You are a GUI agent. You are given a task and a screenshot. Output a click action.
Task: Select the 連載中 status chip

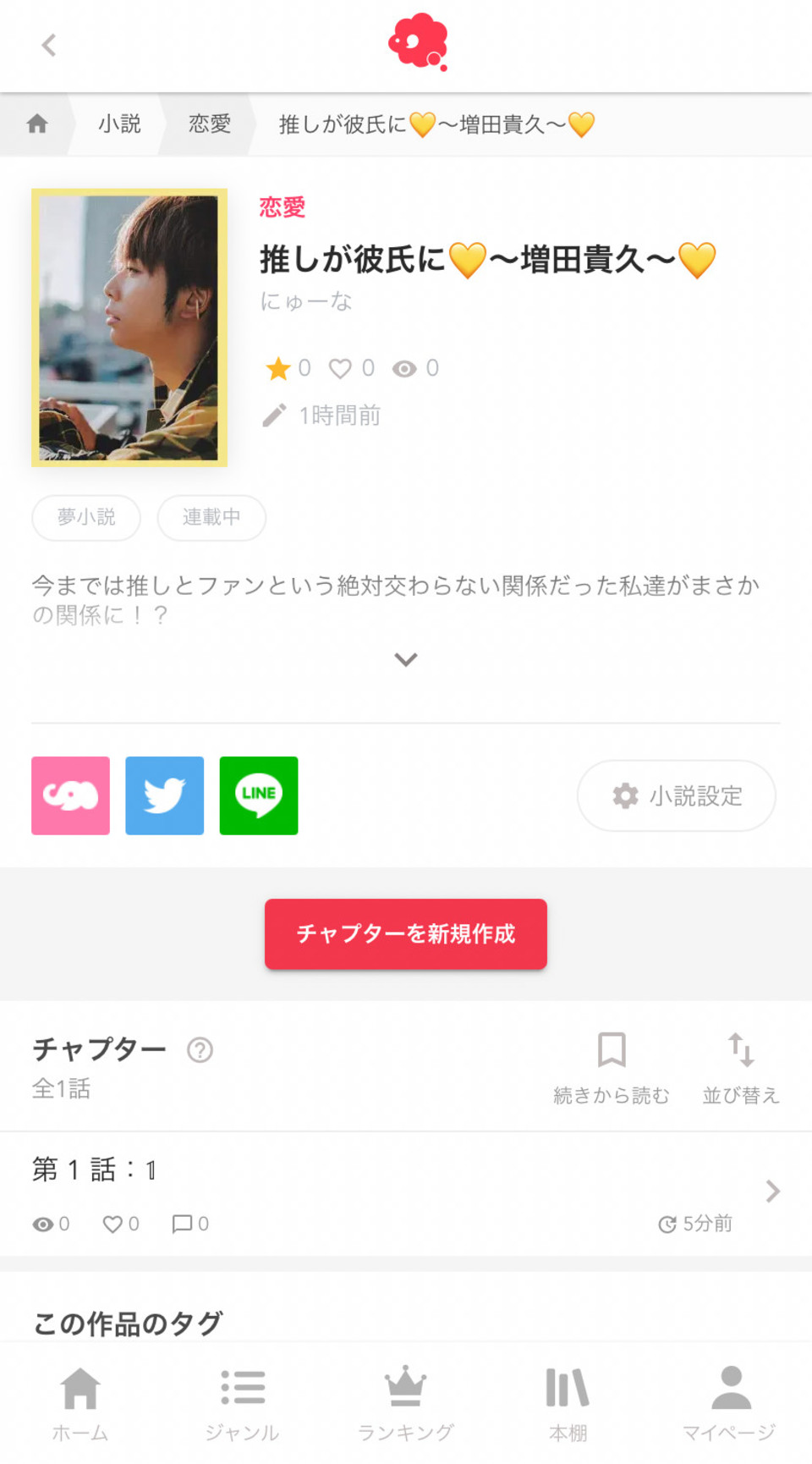click(x=211, y=517)
